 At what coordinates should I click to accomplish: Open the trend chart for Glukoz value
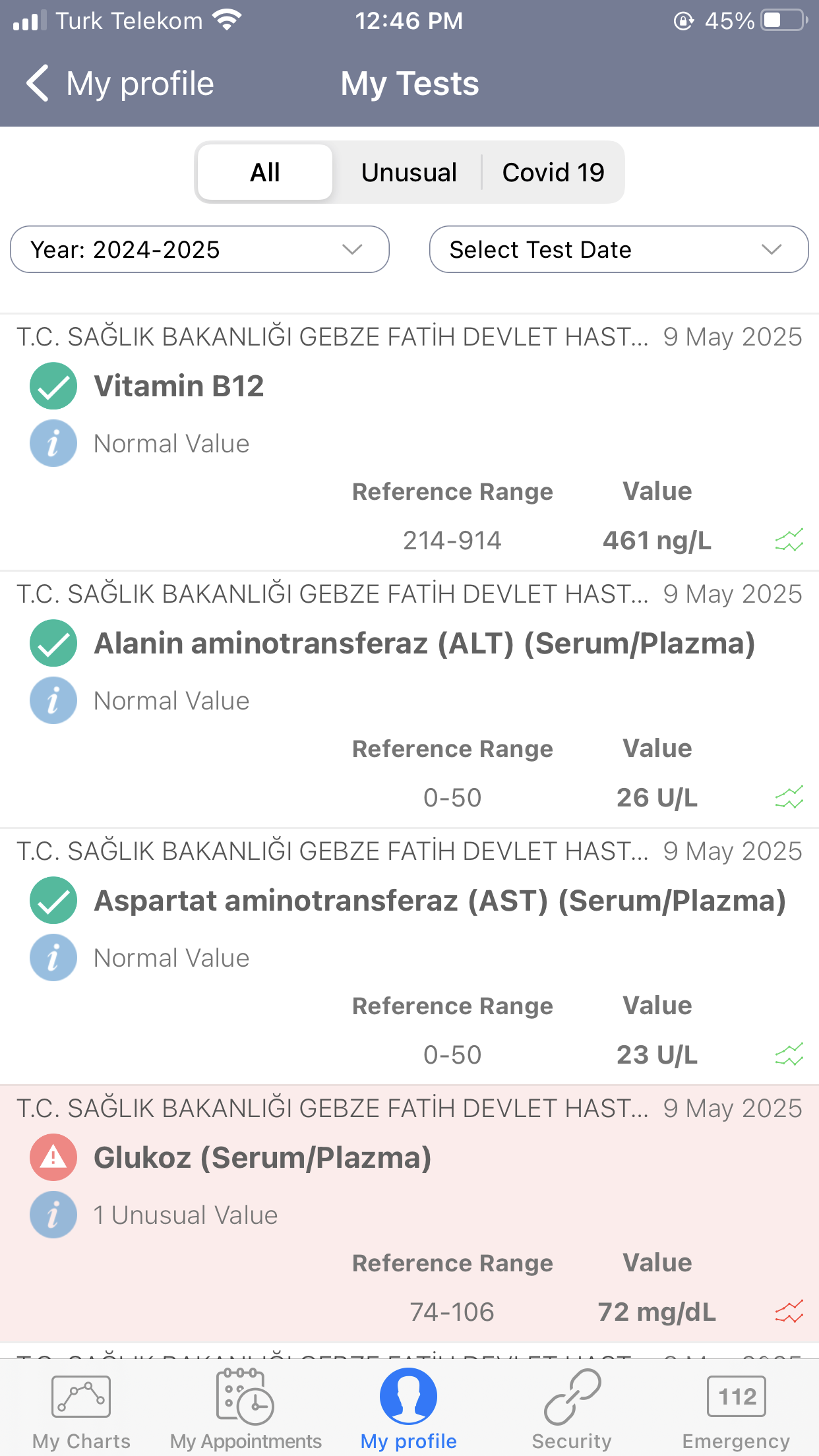click(789, 1312)
